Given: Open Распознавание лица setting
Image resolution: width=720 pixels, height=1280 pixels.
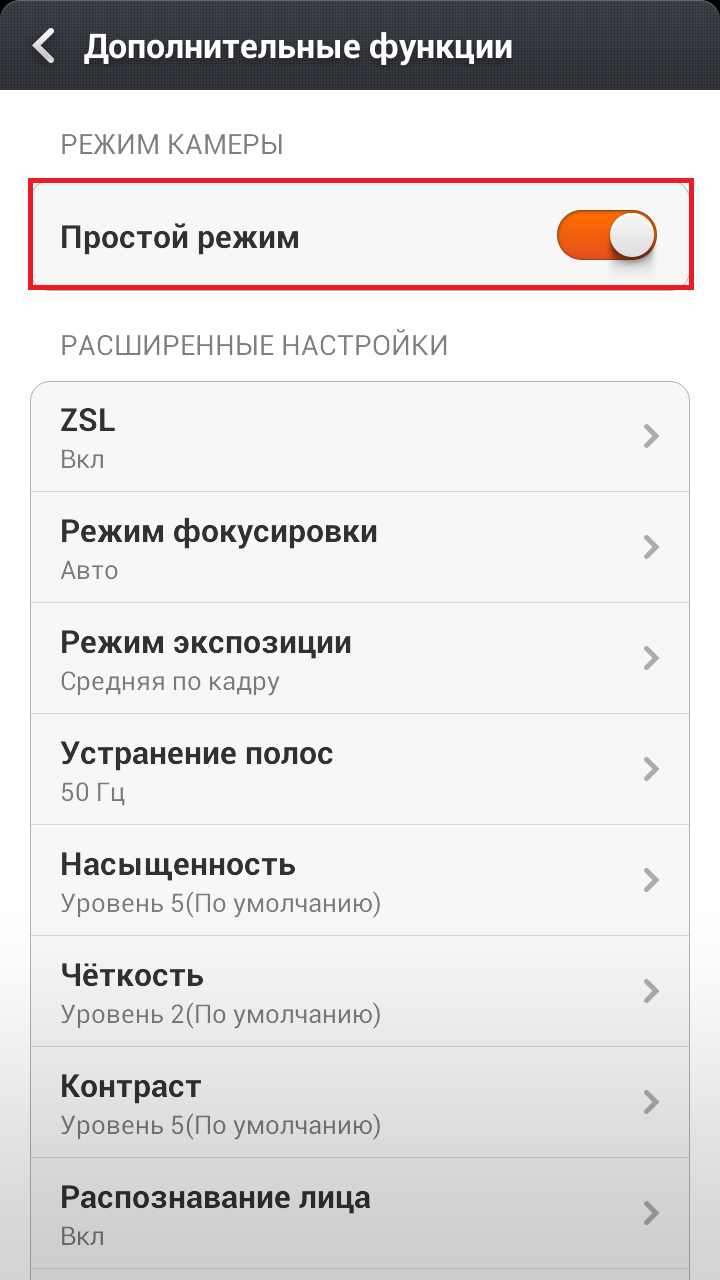Looking at the screenshot, I should click(360, 1213).
